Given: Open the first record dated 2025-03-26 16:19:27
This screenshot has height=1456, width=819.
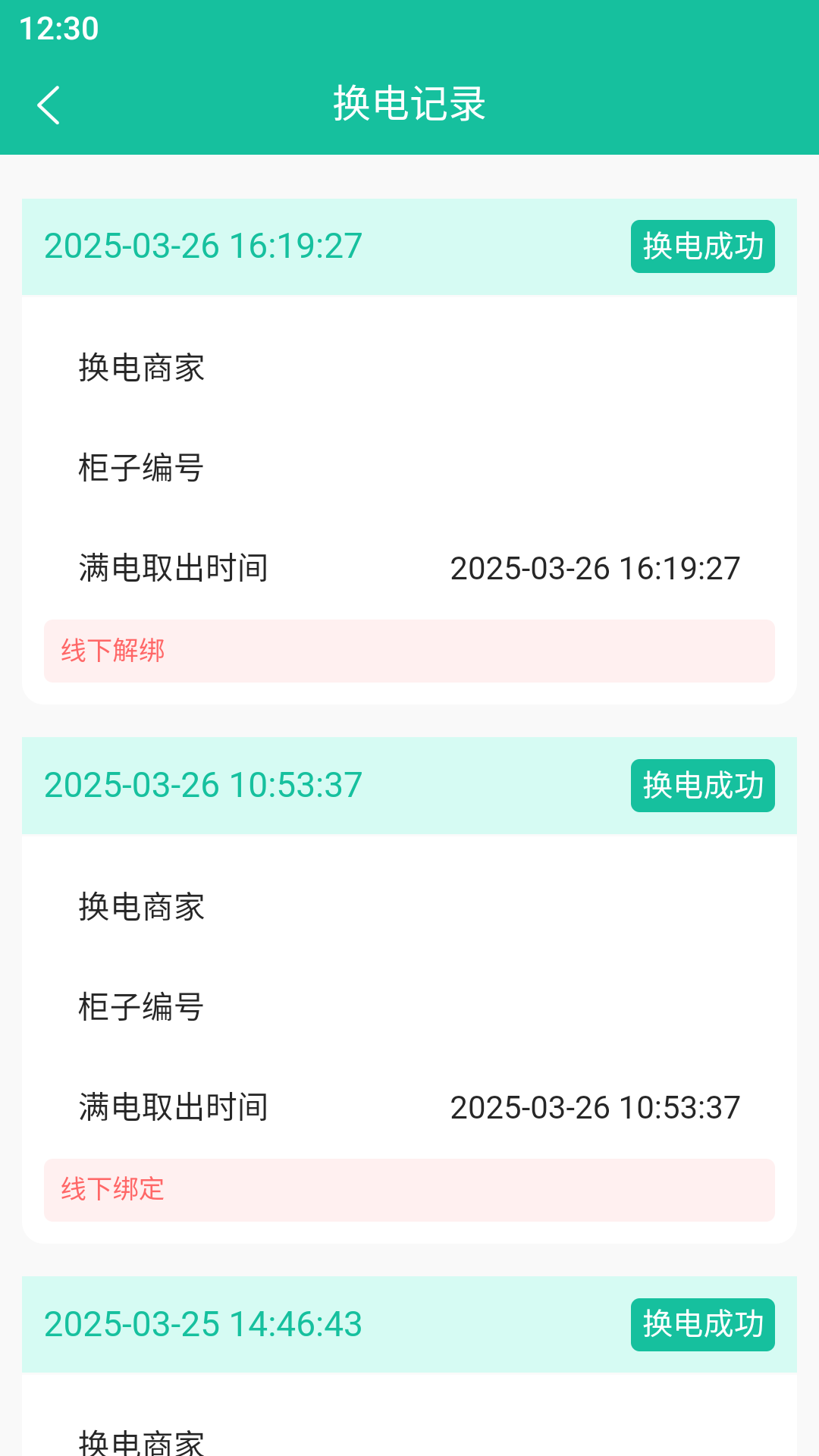Looking at the screenshot, I should click(203, 245).
